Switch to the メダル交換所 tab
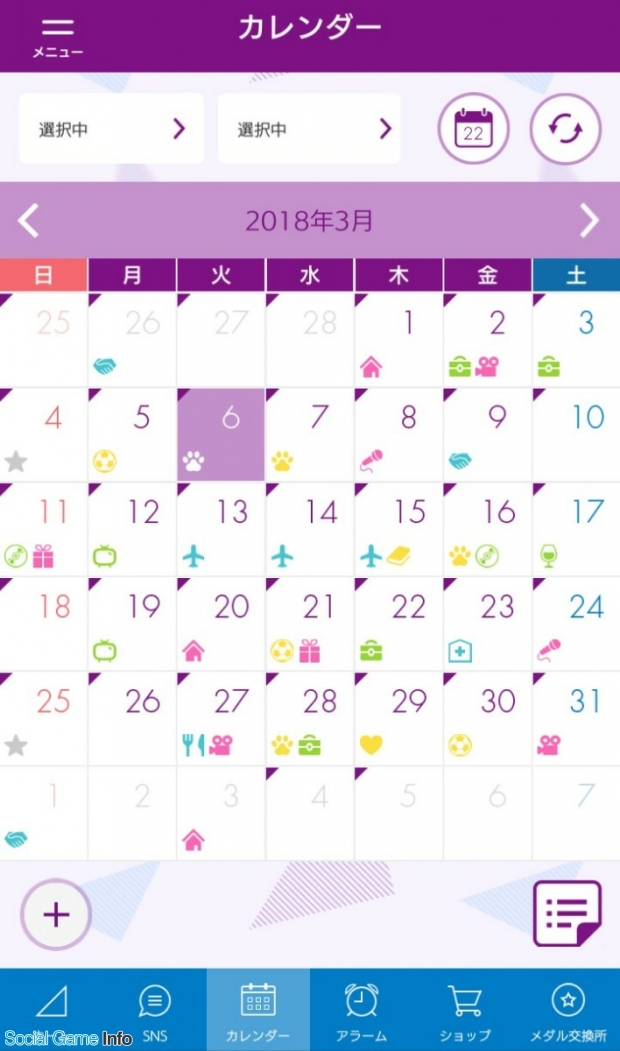 click(x=568, y=1010)
